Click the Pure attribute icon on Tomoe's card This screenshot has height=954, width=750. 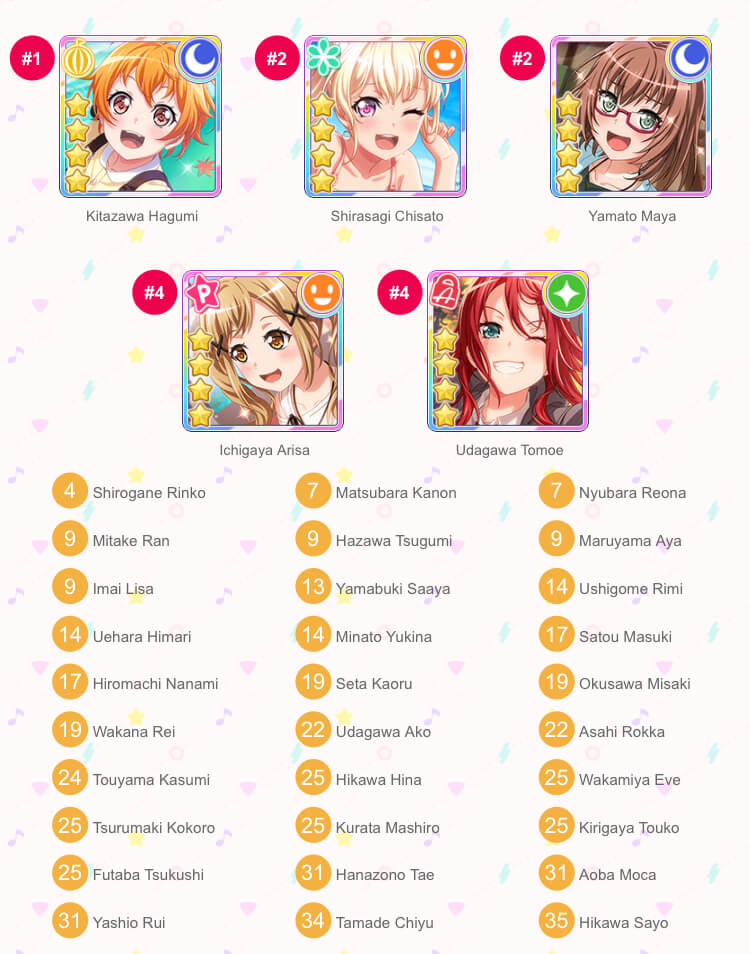pos(565,296)
